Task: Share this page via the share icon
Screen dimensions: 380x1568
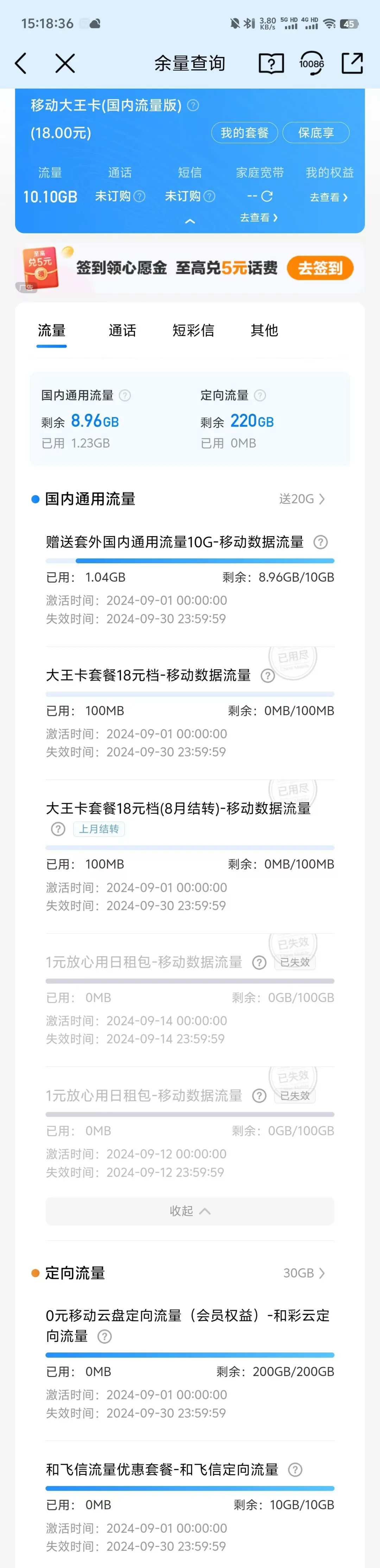Action: pyautogui.click(x=352, y=63)
